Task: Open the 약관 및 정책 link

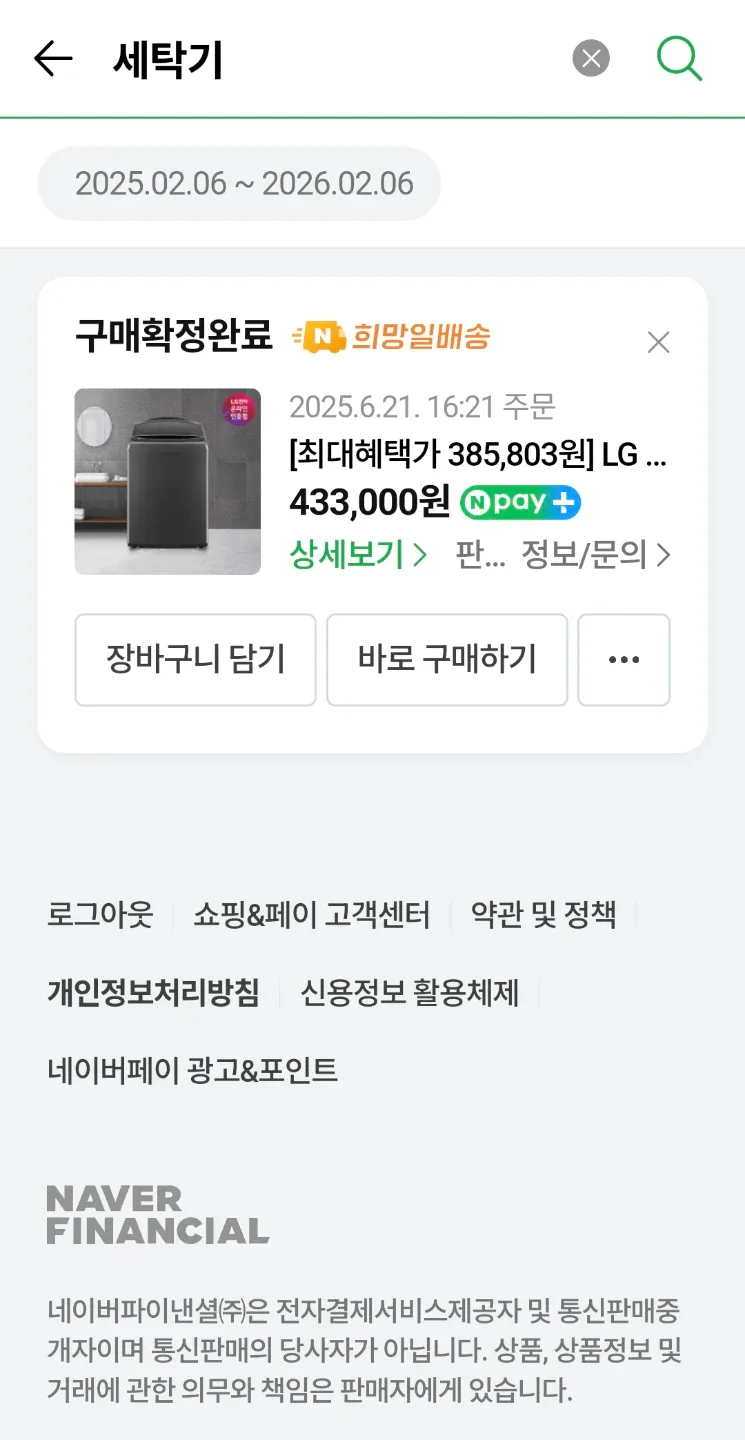Action: (x=542, y=914)
